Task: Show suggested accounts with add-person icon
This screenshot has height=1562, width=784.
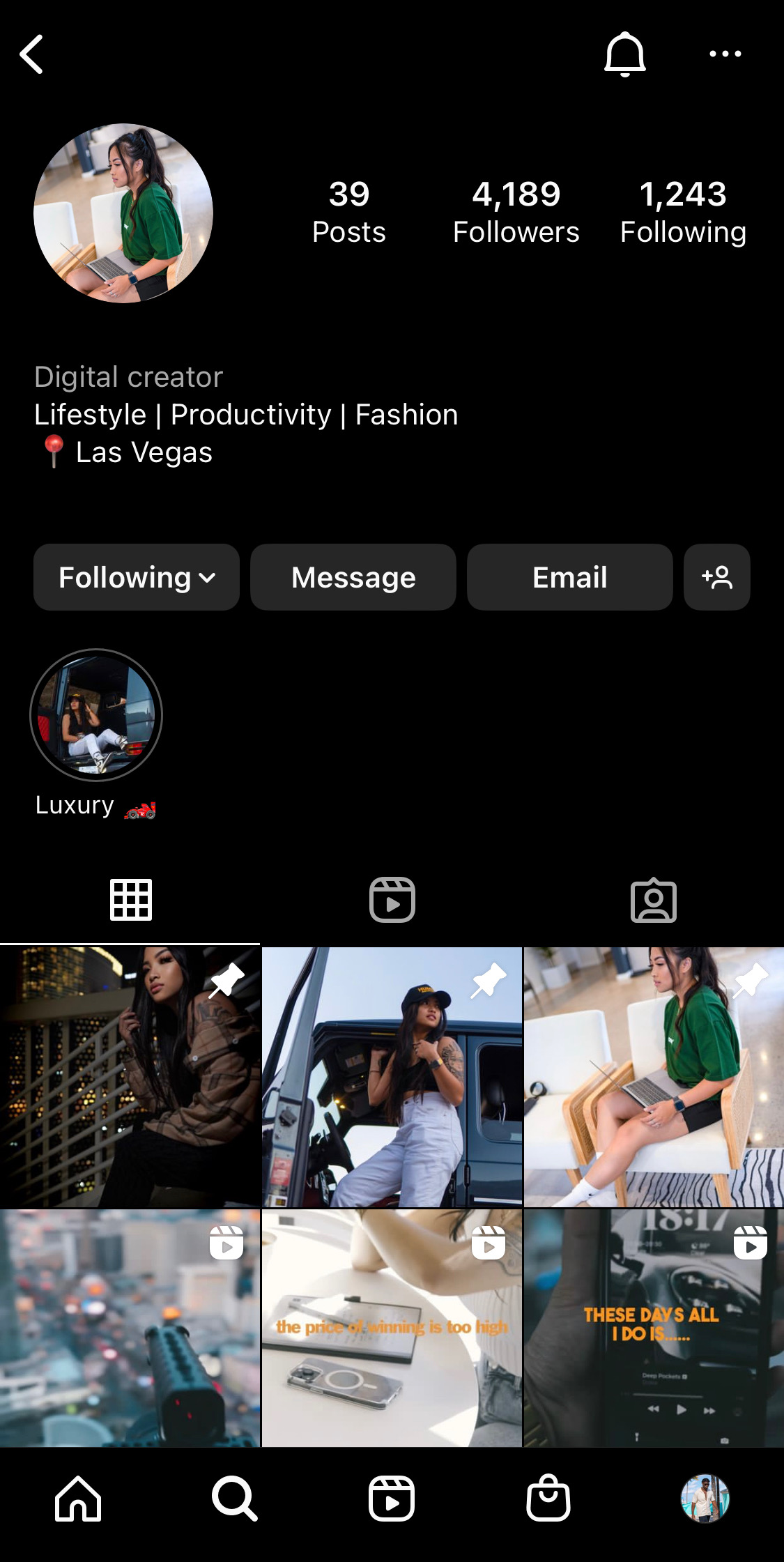Action: click(x=716, y=577)
